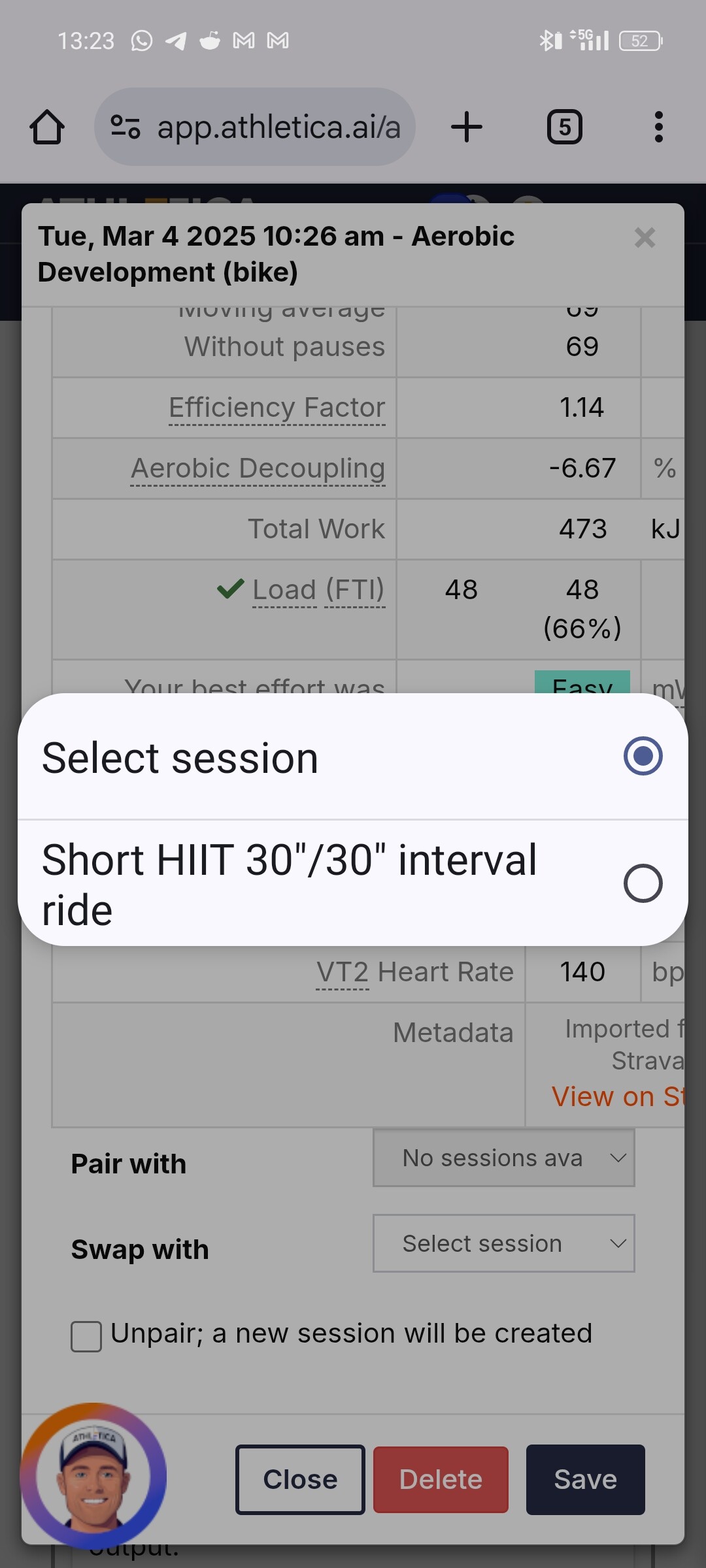Viewport: 706px width, 1568px height.
Task: Tap the Close button
Action: pyautogui.click(x=300, y=1480)
